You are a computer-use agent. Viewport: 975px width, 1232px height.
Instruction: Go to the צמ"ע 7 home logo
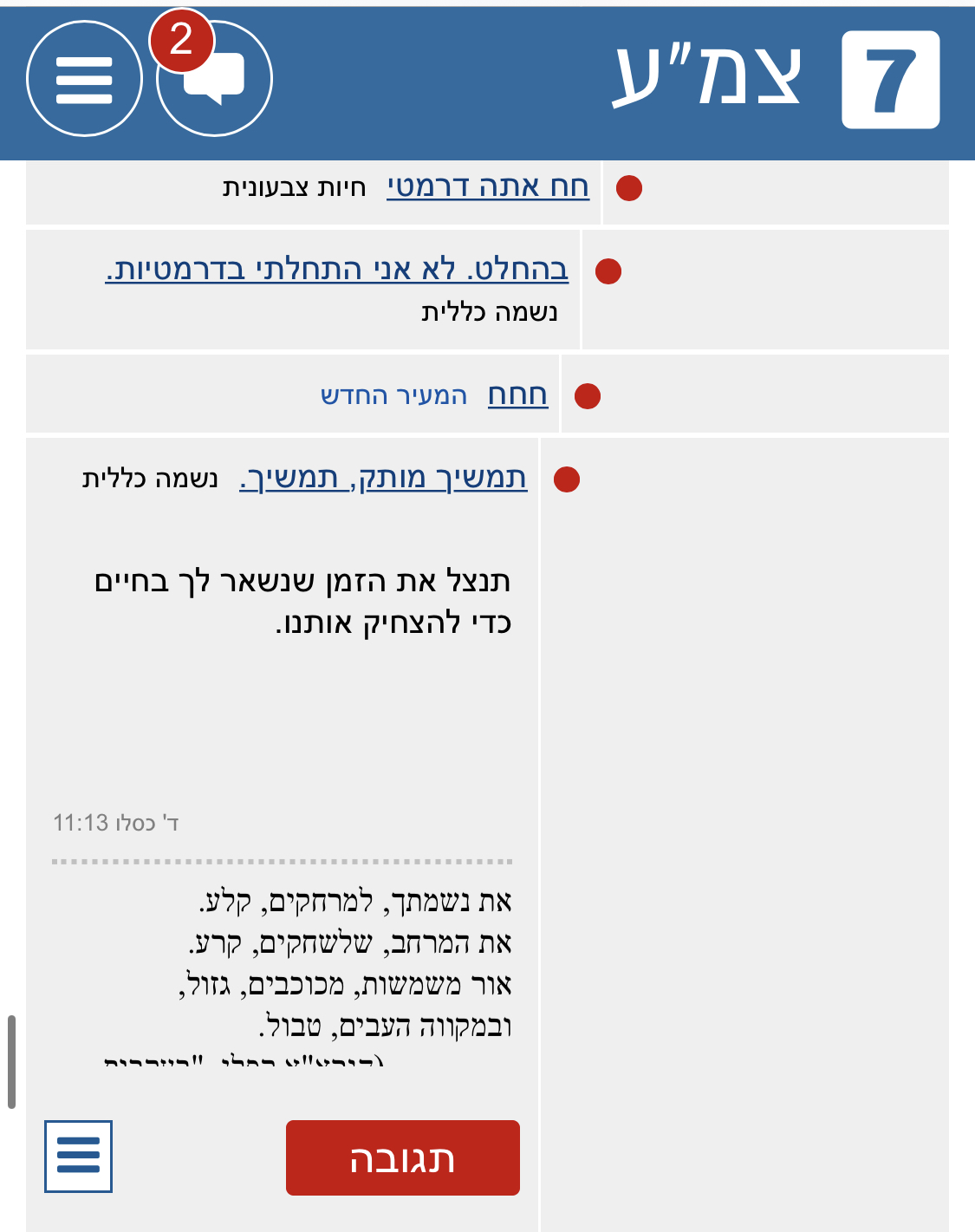[776, 79]
